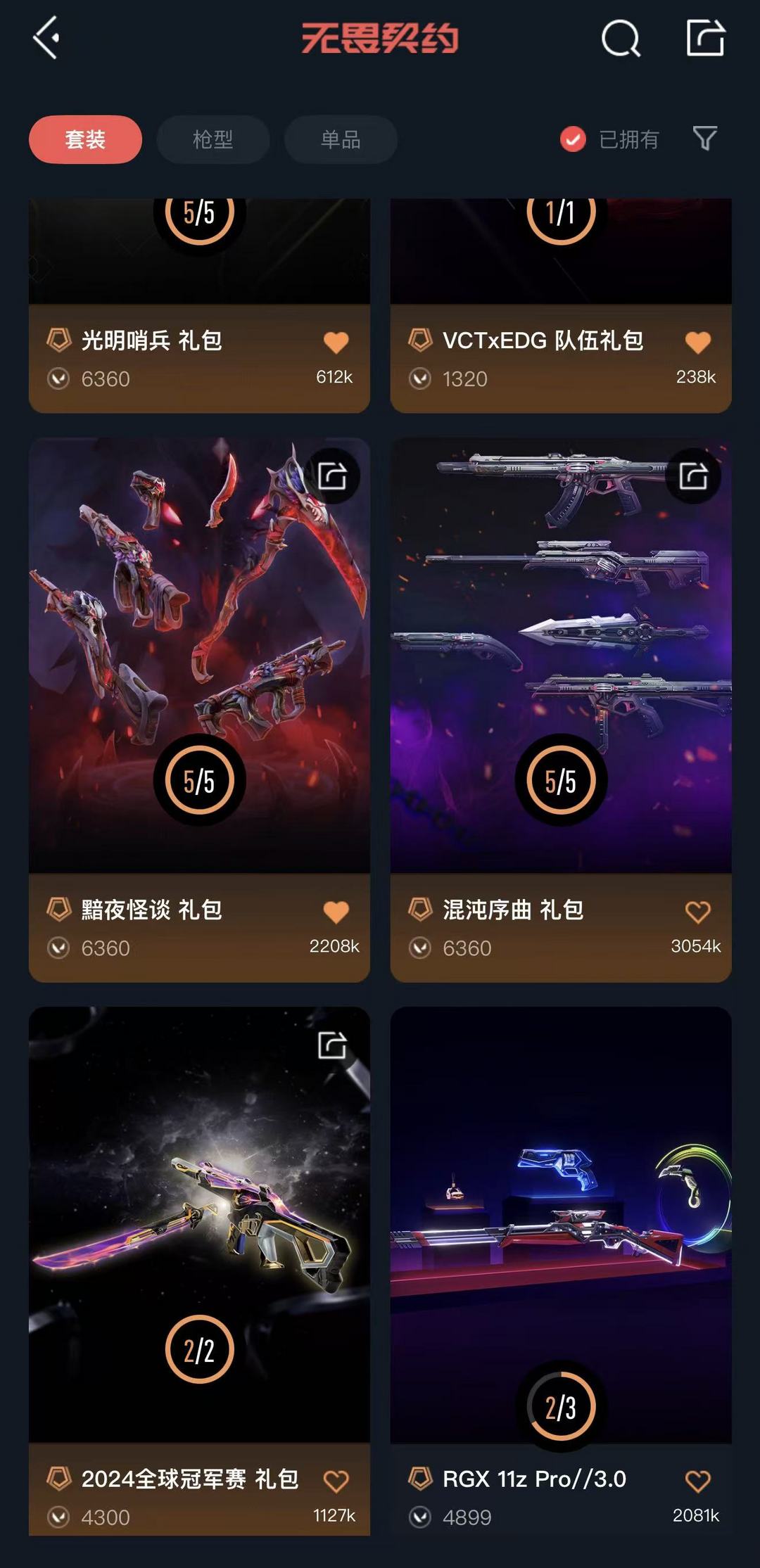Open the 黯夜怪谈 礼包 bundle card
Image resolution: width=760 pixels, height=1568 pixels.
(199, 654)
